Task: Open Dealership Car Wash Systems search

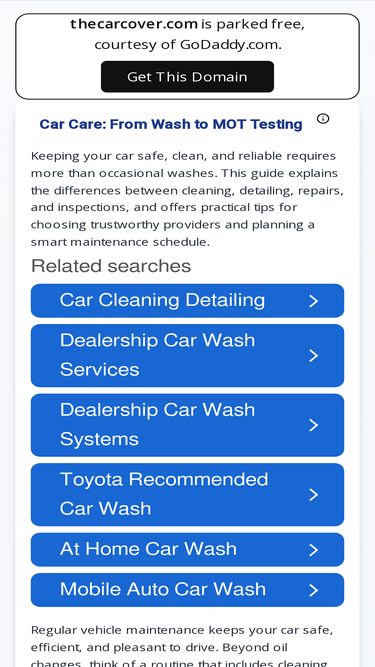Action: (187, 425)
